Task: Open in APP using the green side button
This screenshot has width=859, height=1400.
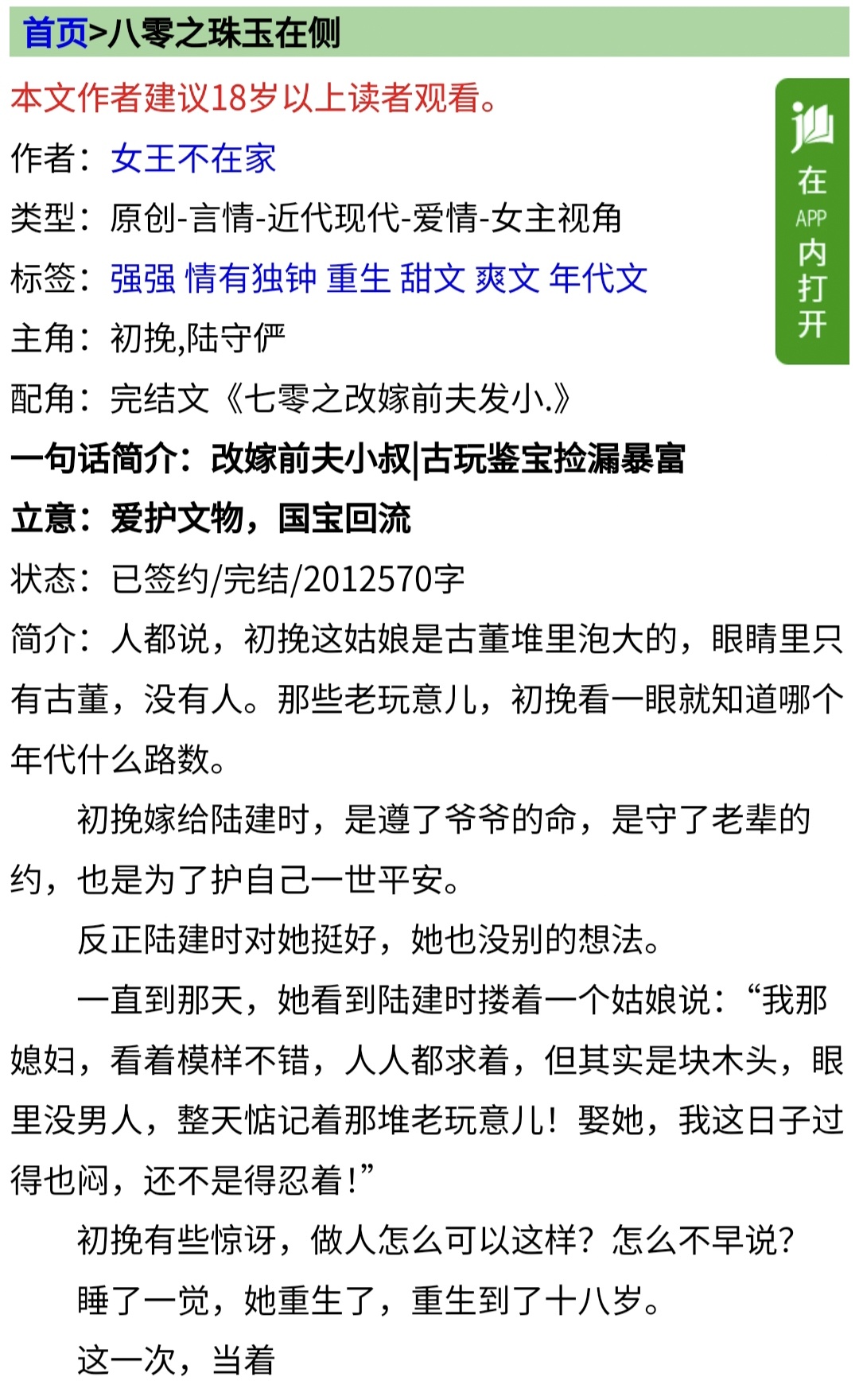Action: click(x=812, y=221)
